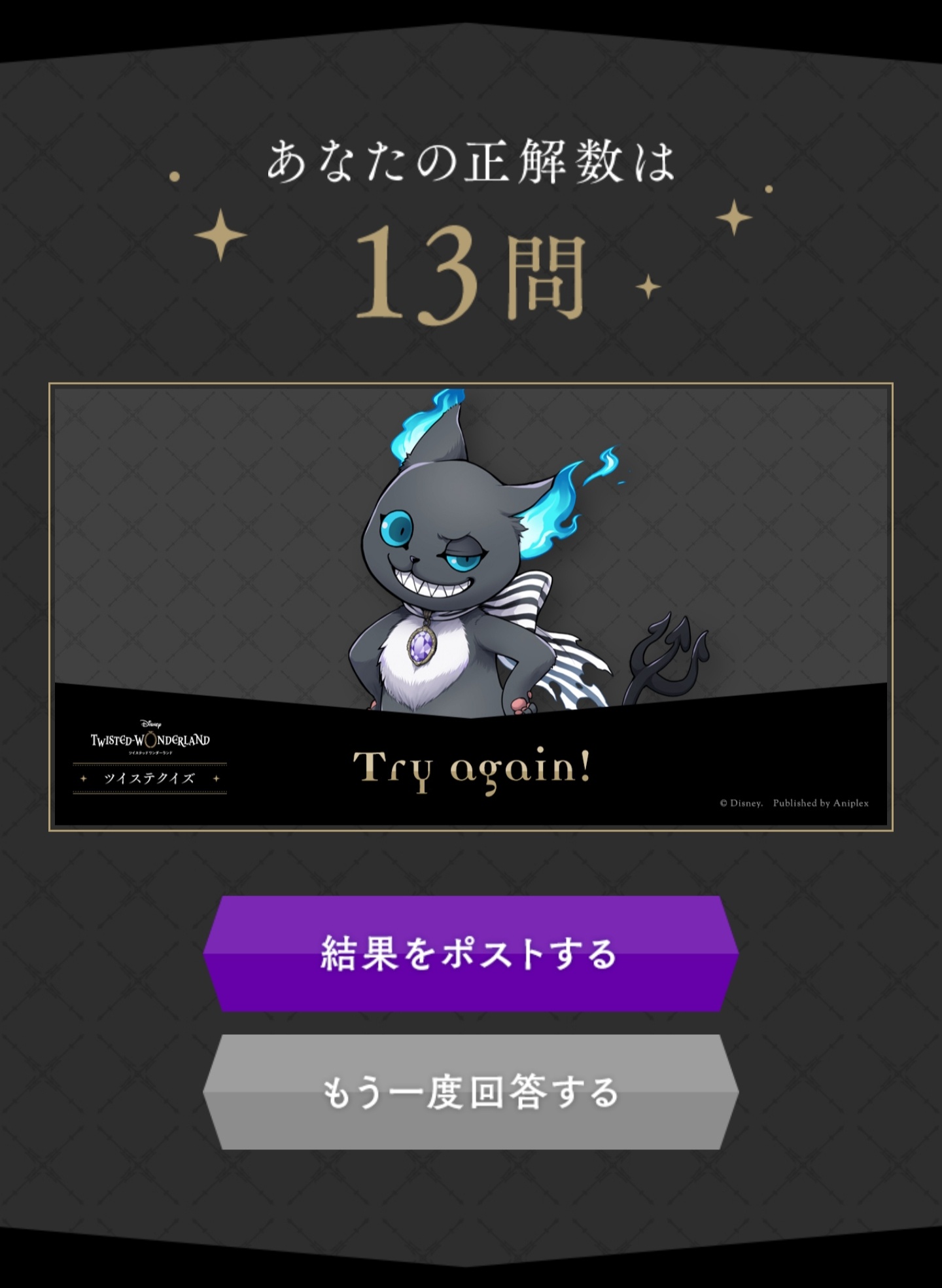Select もう一度回答する to retry the quiz
This screenshot has width=942, height=1288.
click(470, 1092)
